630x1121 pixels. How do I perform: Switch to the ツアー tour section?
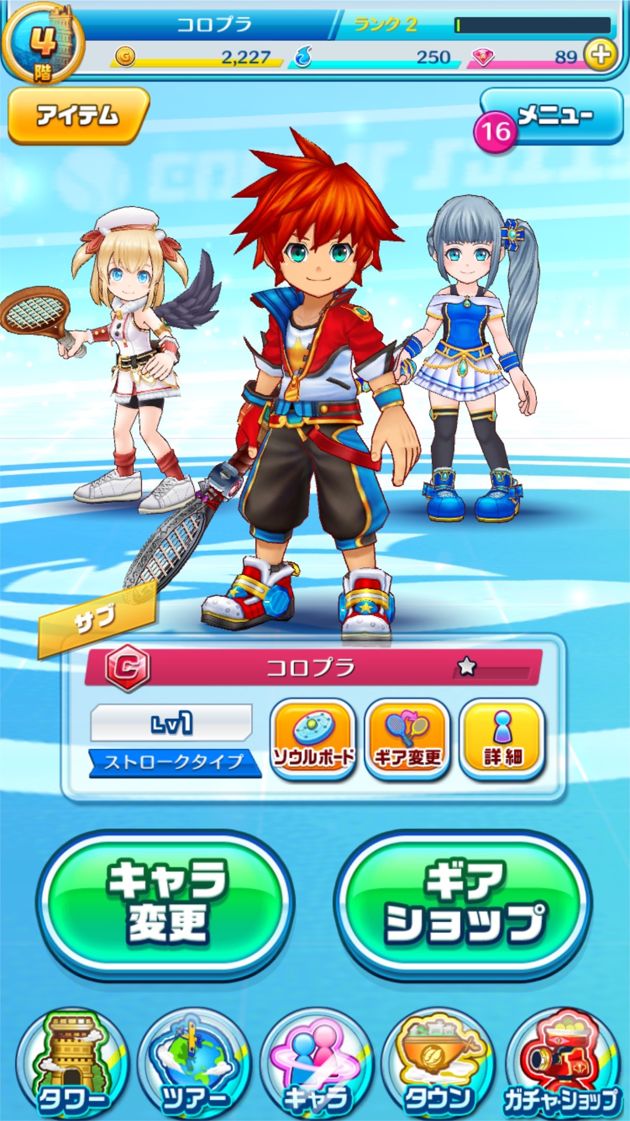[191, 1064]
